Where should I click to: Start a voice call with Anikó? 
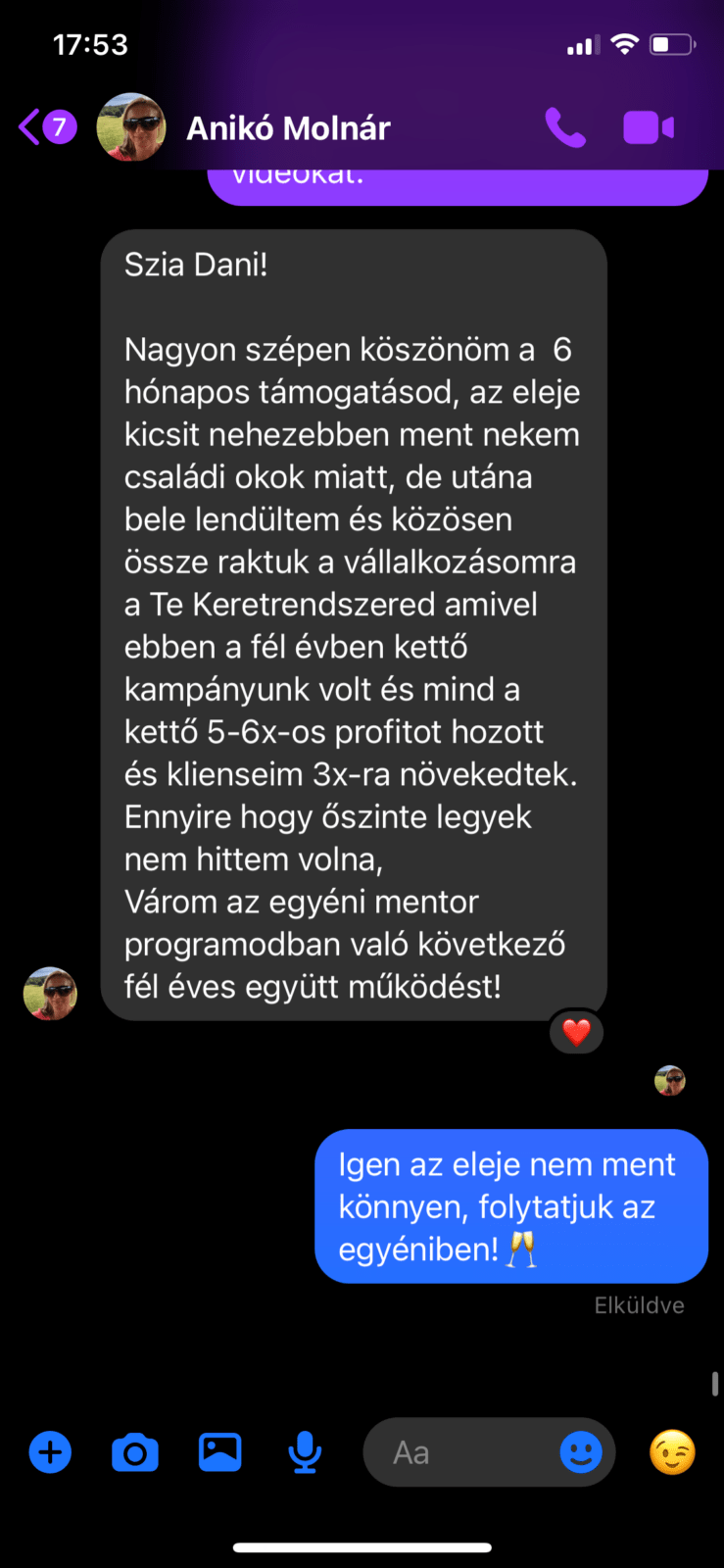565,128
